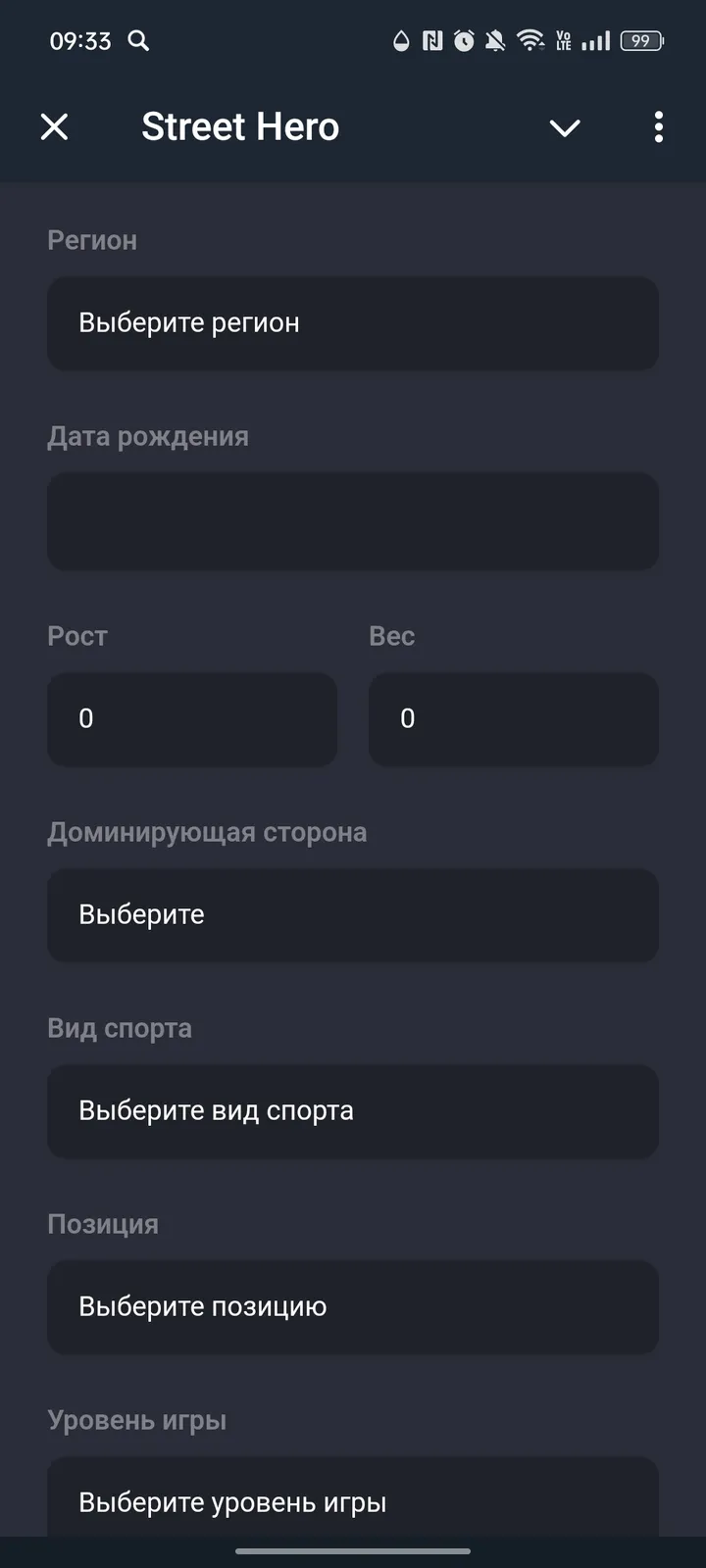
Task: Tap the Wi-Fi signal icon
Action: 531,41
